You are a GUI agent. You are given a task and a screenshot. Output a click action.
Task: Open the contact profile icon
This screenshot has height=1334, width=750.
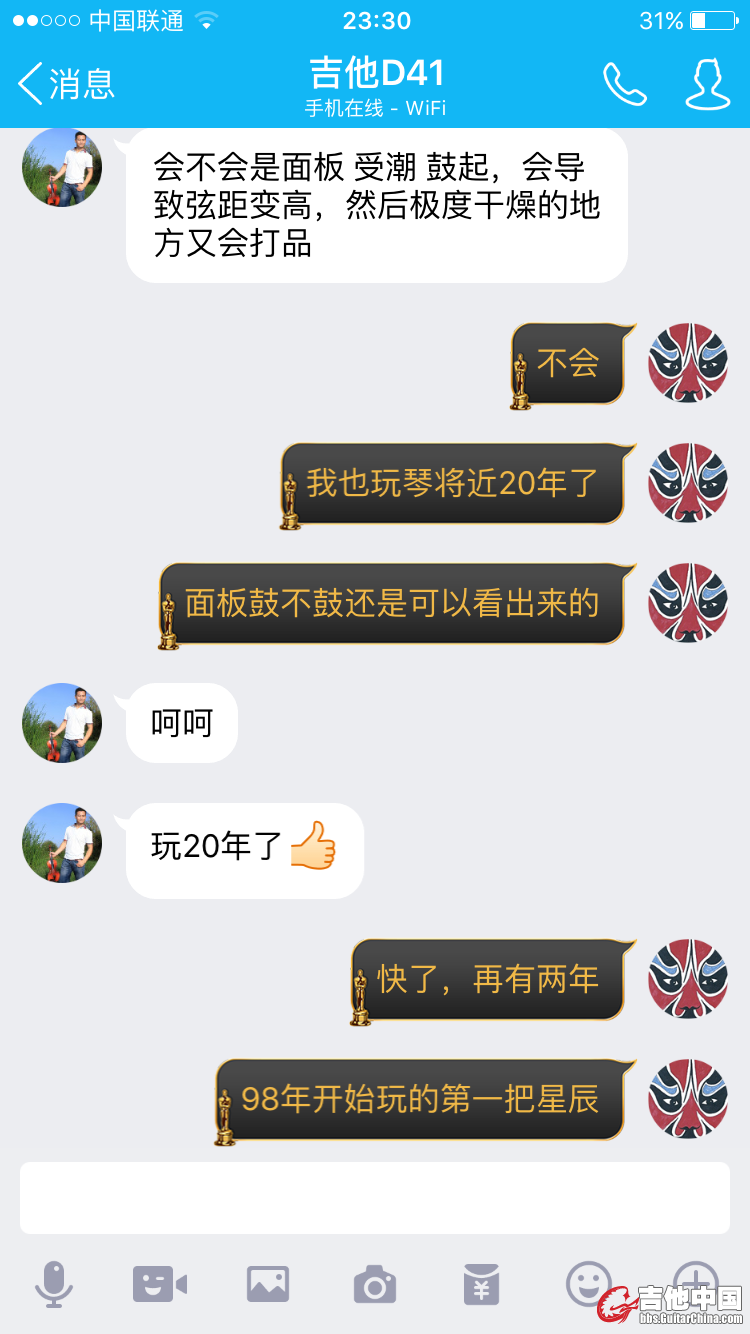(x=707, y=84)
